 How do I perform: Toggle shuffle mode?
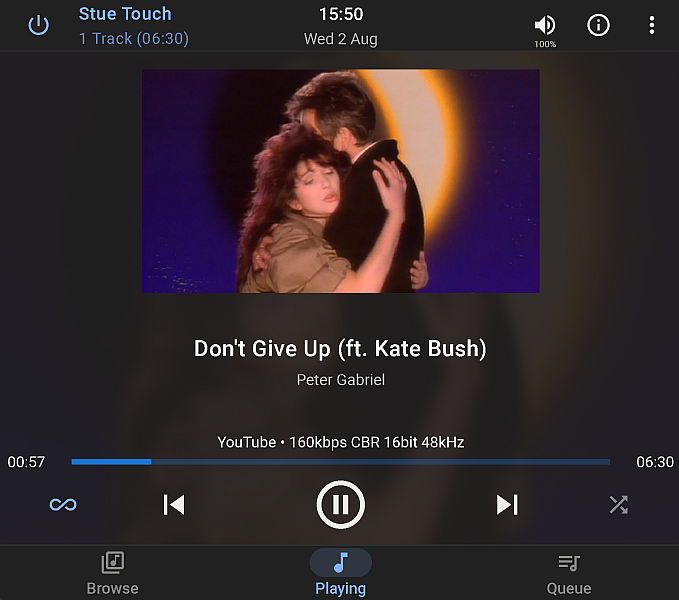619,504
